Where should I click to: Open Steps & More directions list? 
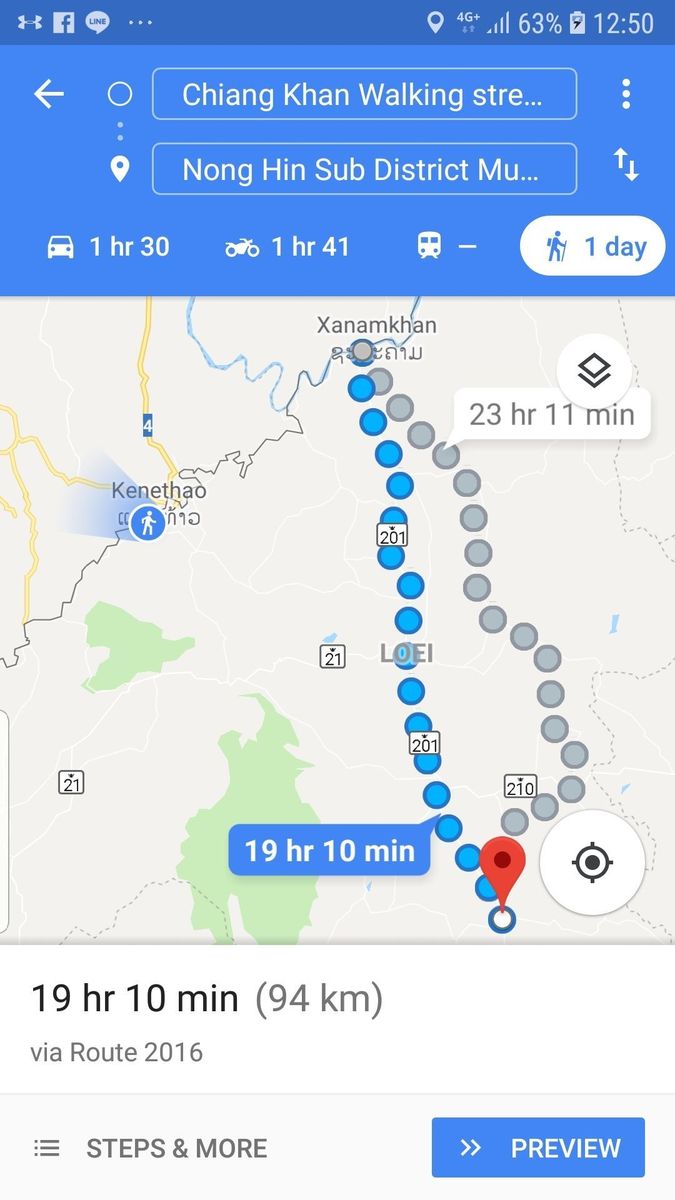click(x=150, y=1148)
